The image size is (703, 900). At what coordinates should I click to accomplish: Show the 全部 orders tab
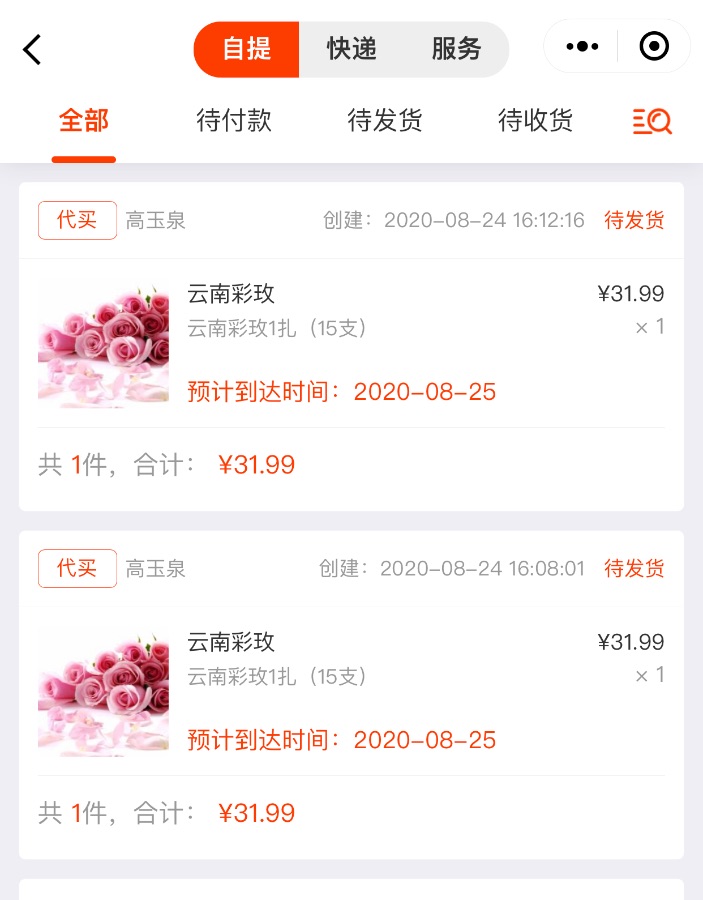tap(84, 122)
